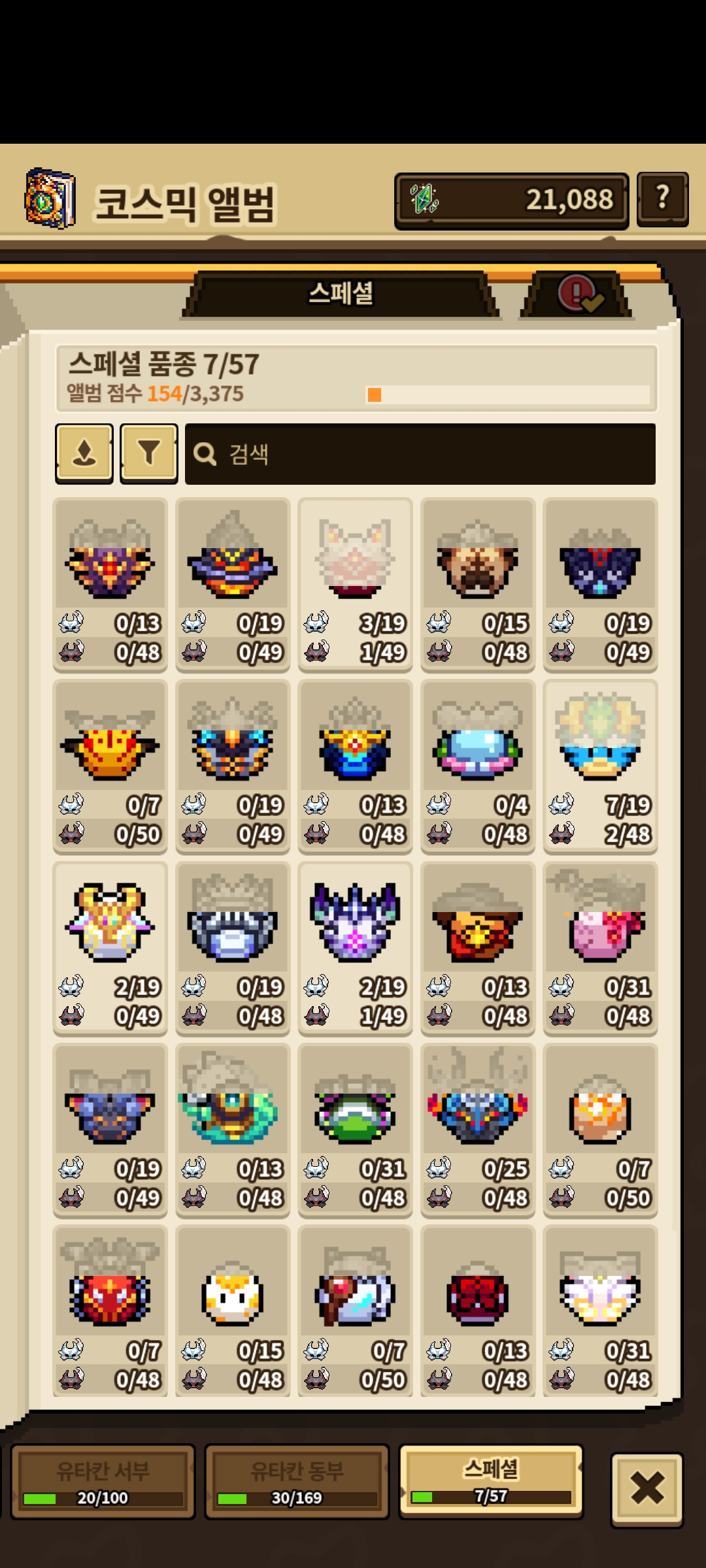Open the blue slime card 0/4
Image resolution: width=706 pixels, height=1568 pixels.
pos(478,766)
